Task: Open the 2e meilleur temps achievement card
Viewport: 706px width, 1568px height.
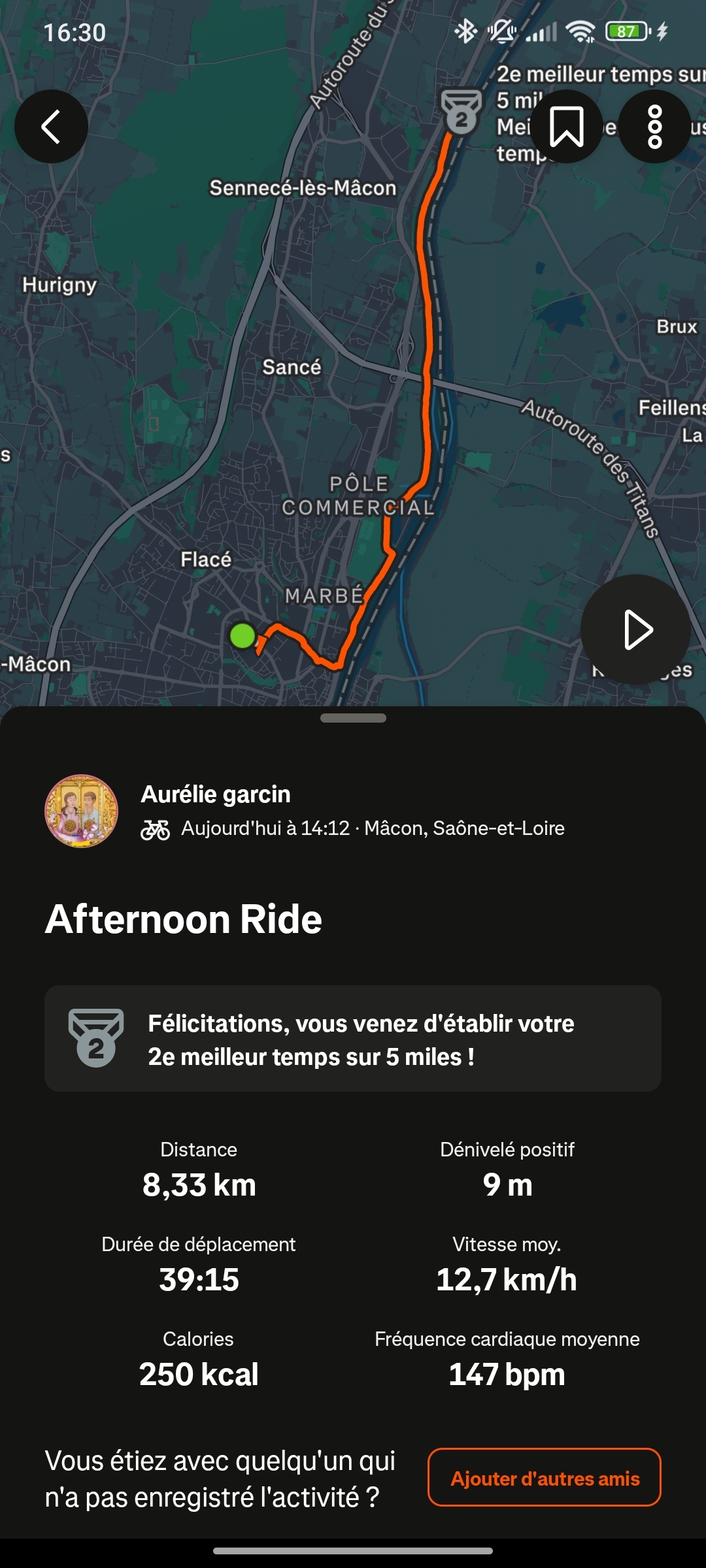Action: click(353, 1039)
